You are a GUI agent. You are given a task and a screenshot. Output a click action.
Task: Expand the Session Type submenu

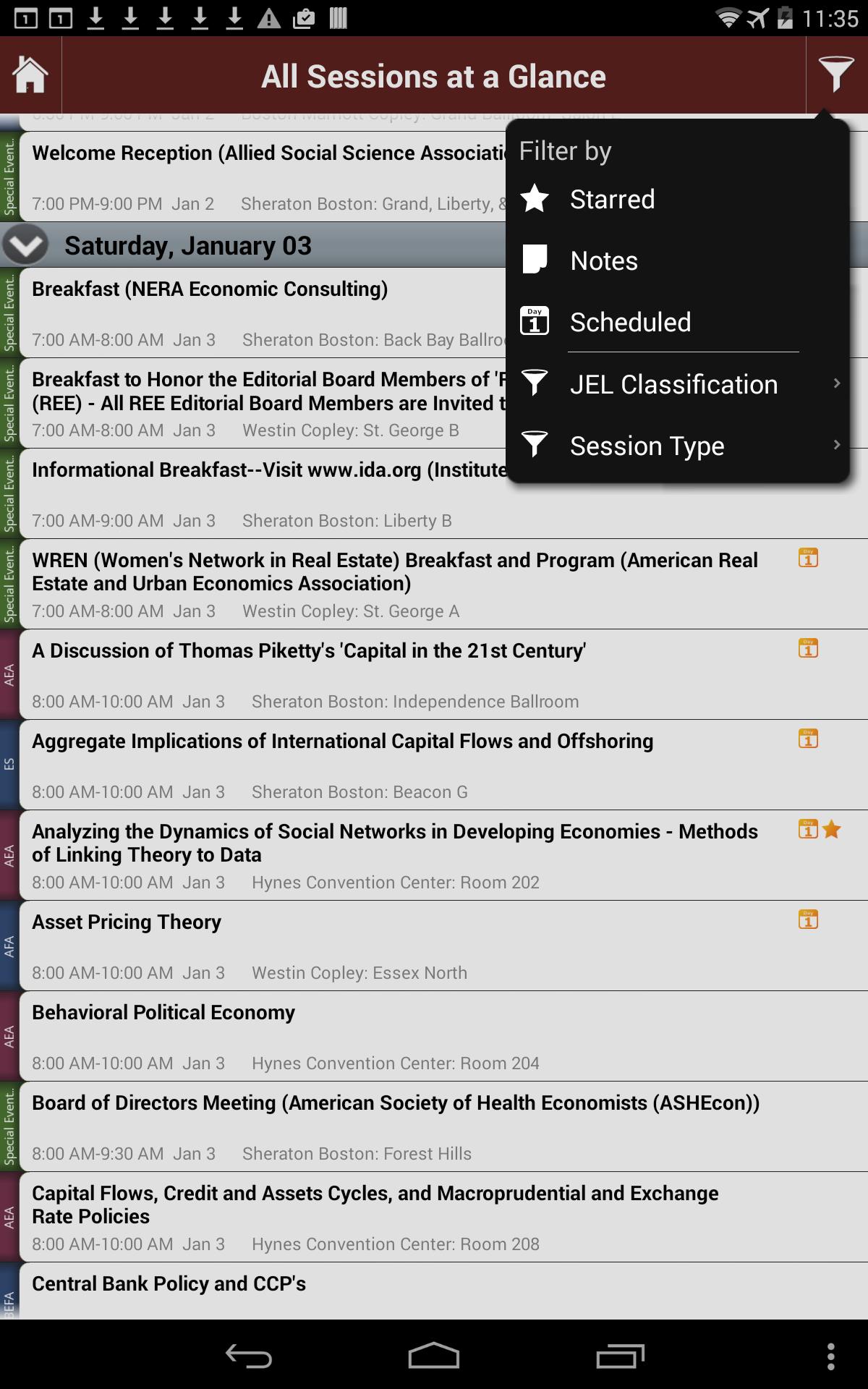pos(647,445)
